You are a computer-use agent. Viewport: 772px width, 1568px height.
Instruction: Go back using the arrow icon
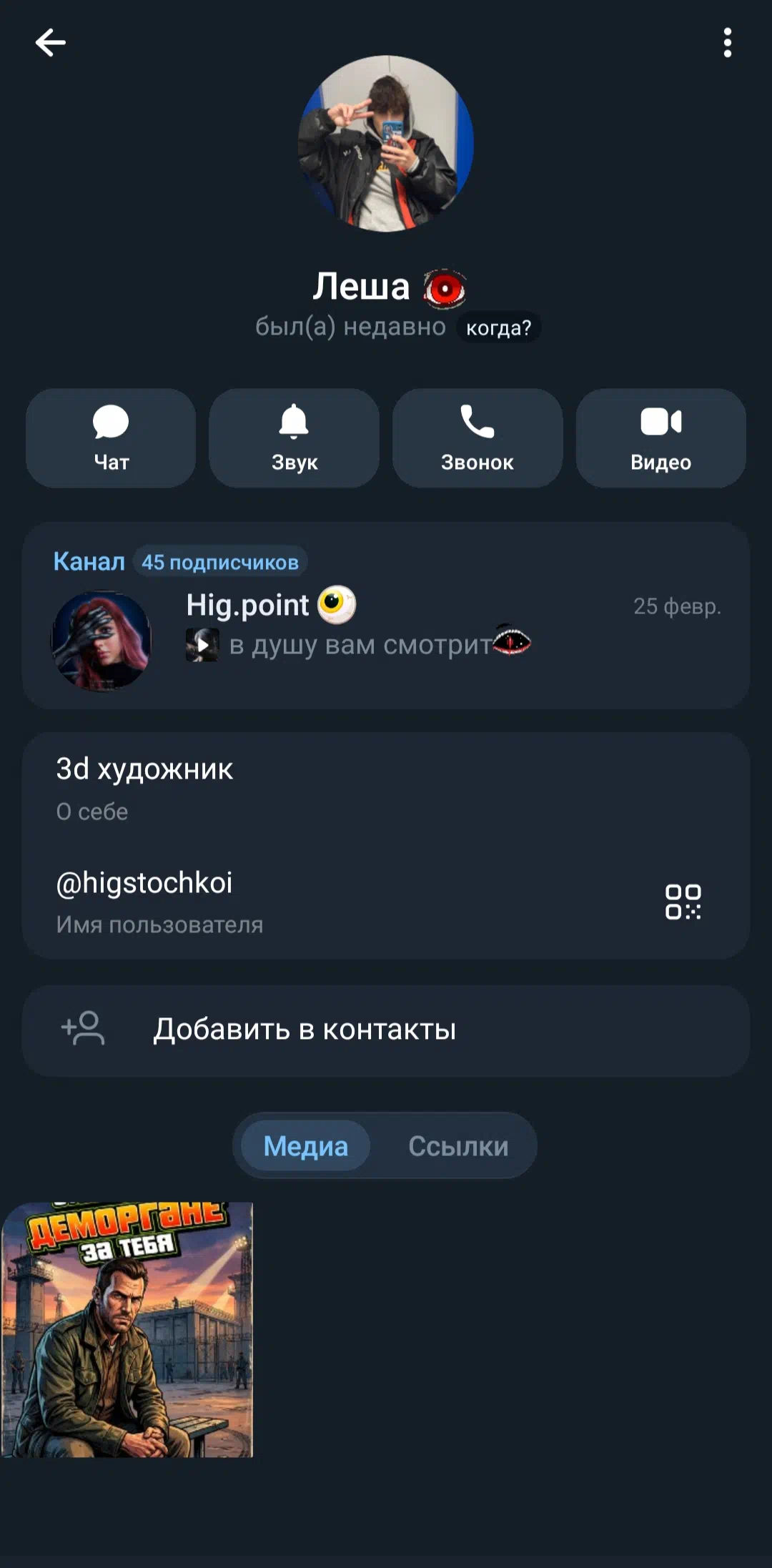51,43
